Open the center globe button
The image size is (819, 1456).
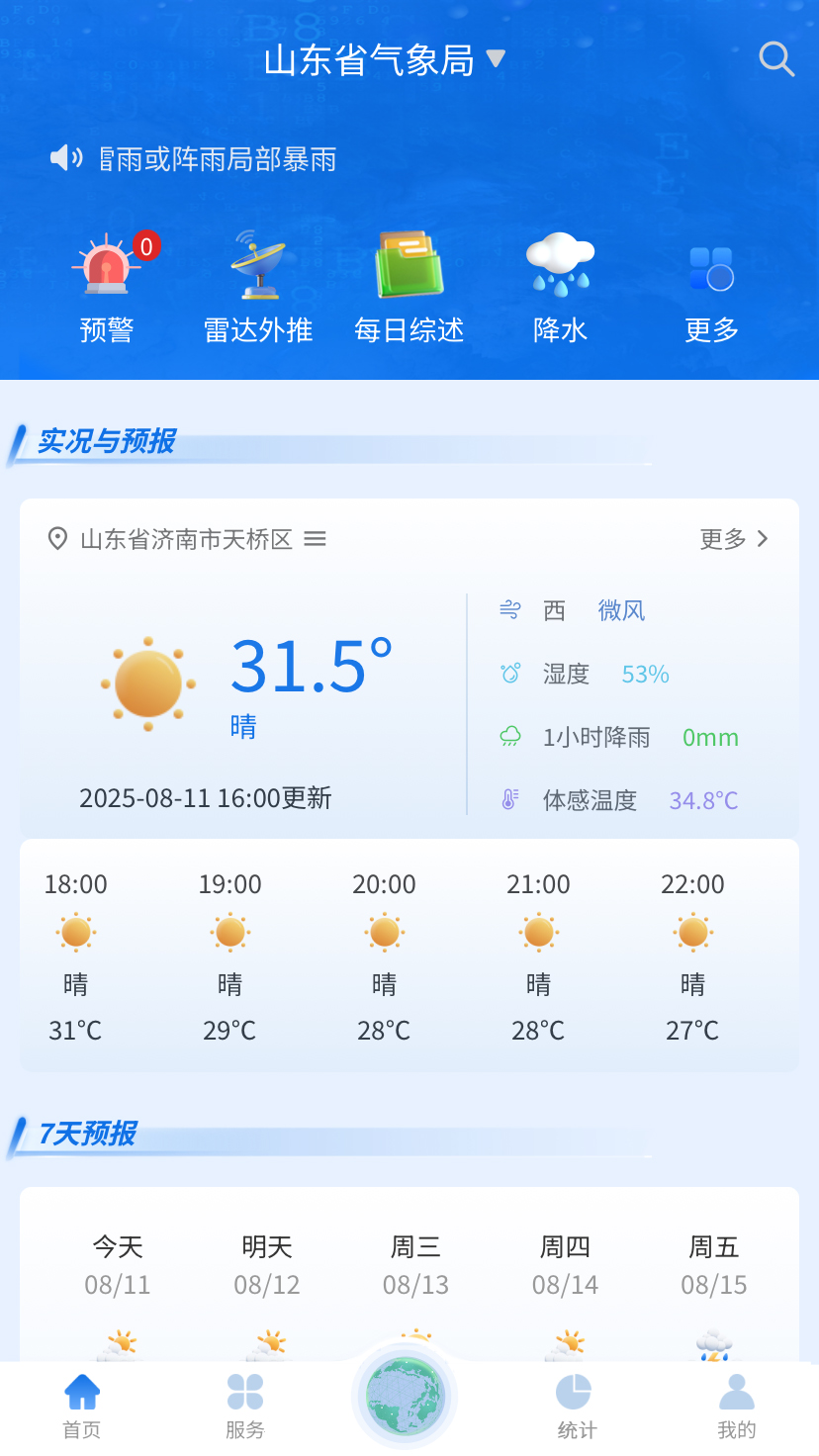point(406,1396)
